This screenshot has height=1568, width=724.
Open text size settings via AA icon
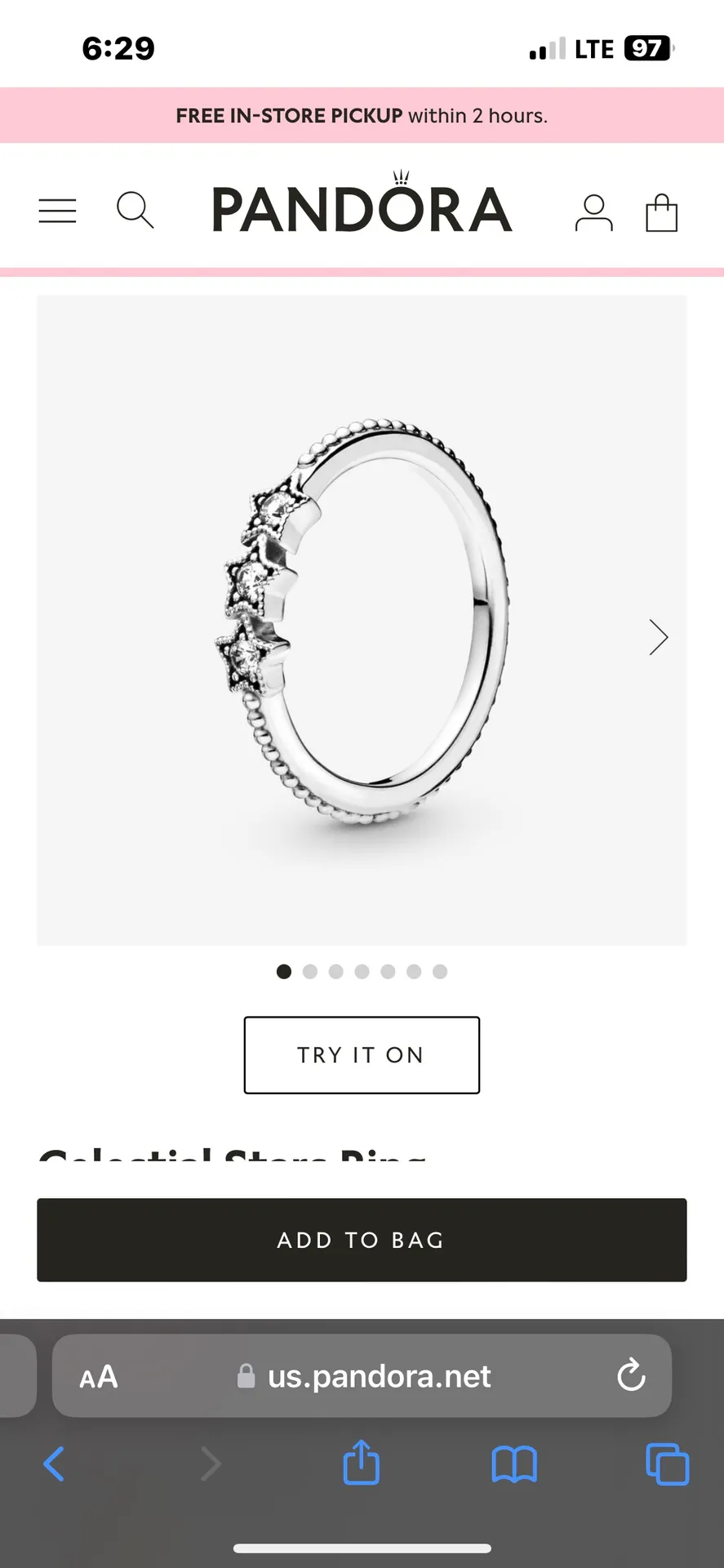(x=97, y=1376)
